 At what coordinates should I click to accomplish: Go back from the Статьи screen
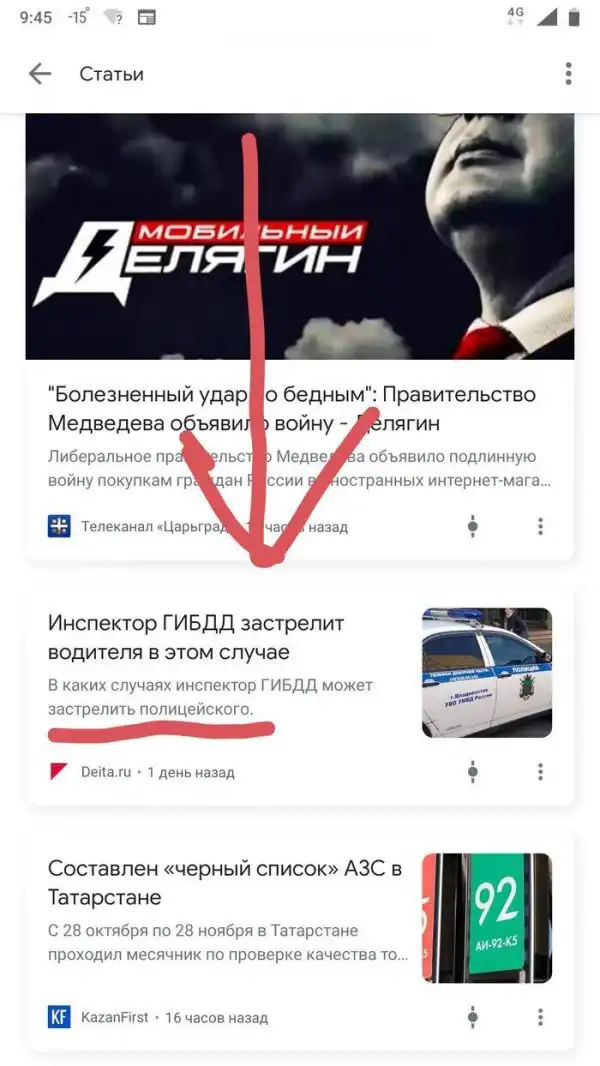pyautogui.click(x=40, y=74)
